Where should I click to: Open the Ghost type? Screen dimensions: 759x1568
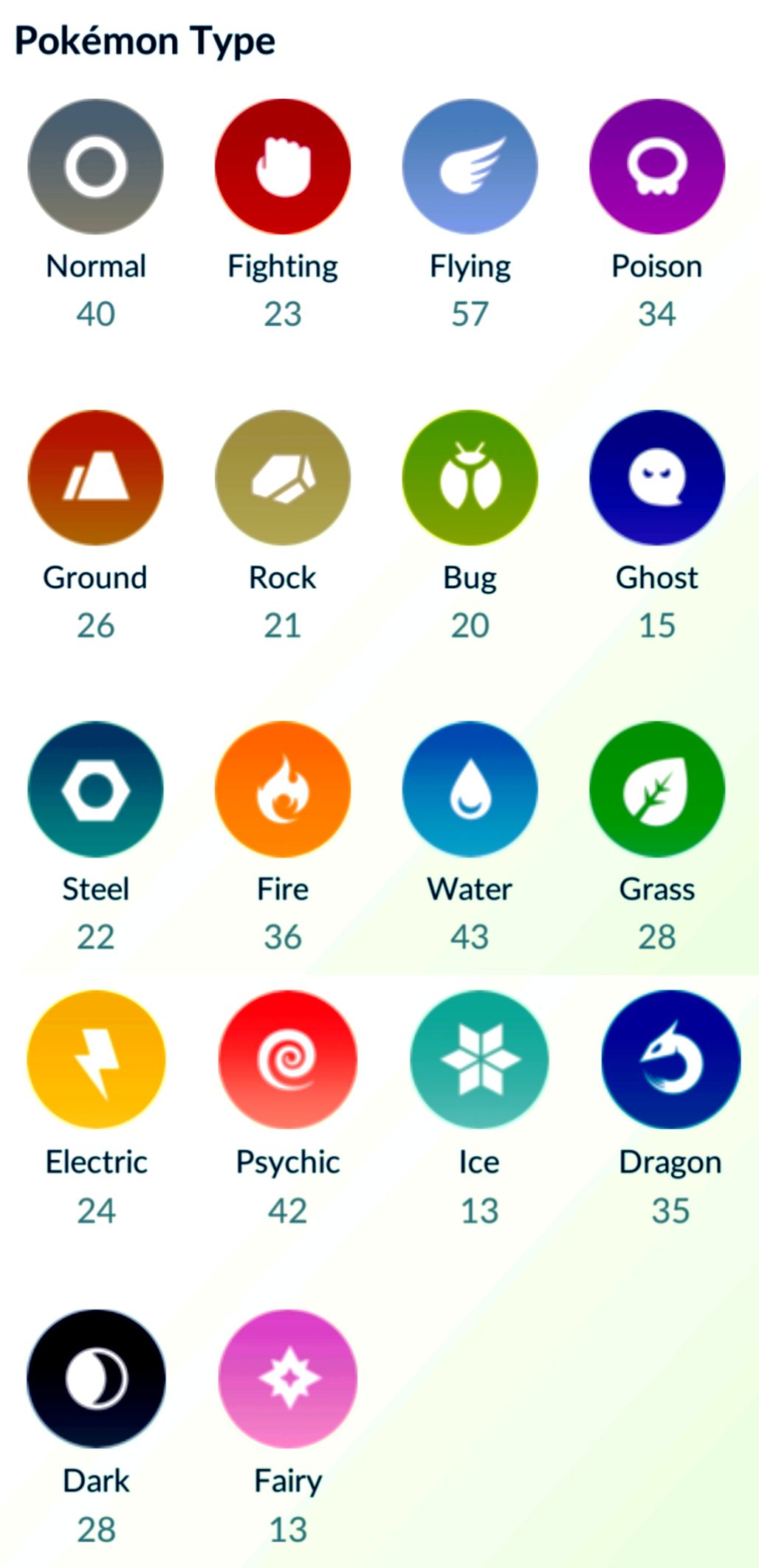(657, 478)
